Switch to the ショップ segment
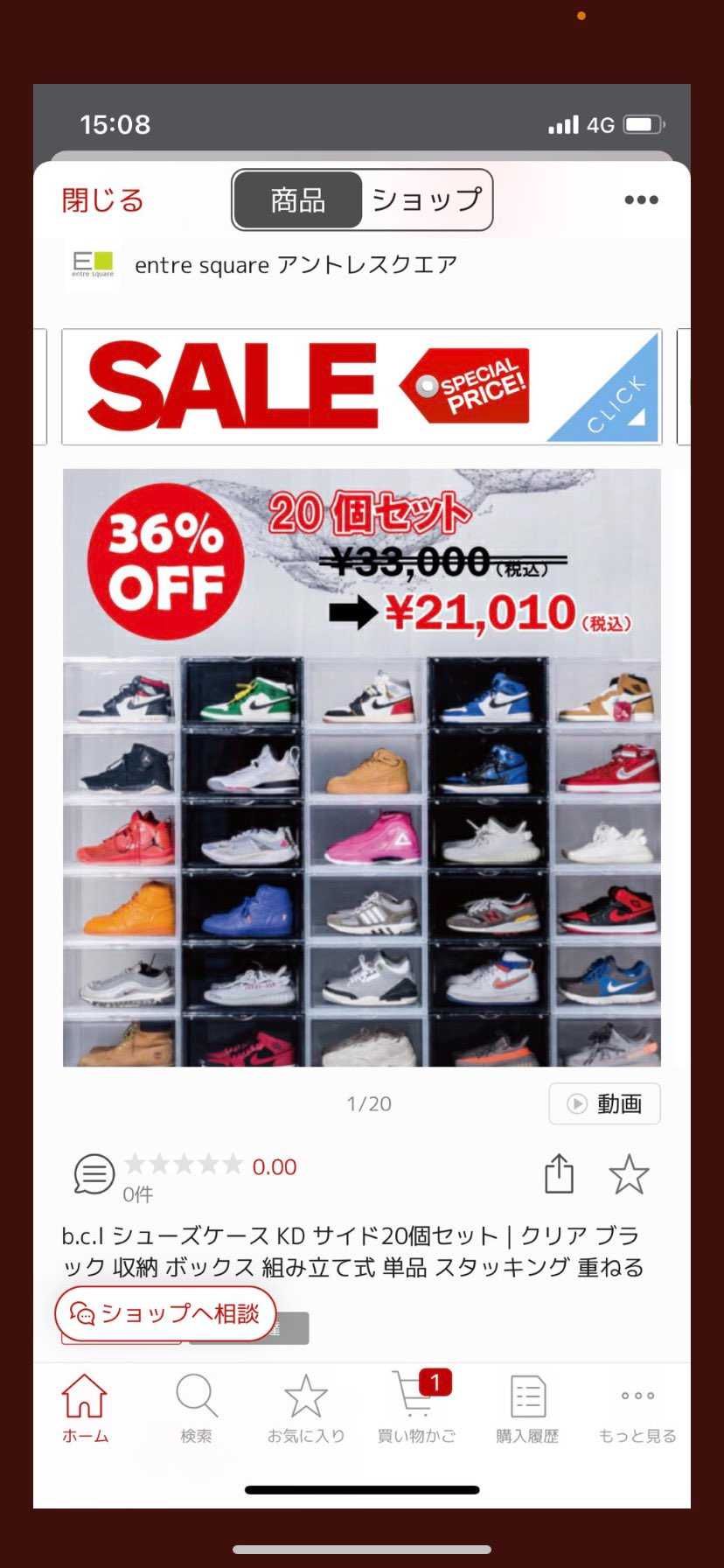The image size is (724, 1568). tap(427, 200)
